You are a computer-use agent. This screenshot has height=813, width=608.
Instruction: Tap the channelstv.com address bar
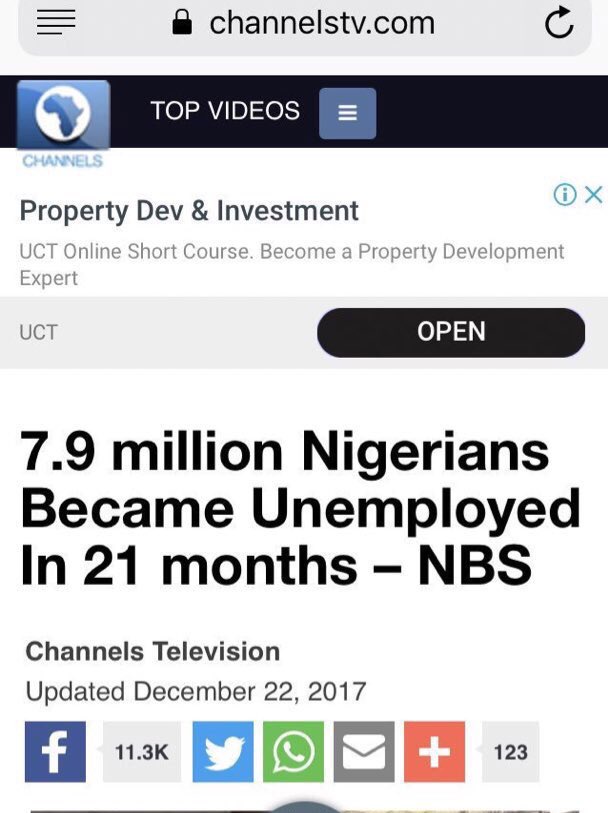point(305,24)
